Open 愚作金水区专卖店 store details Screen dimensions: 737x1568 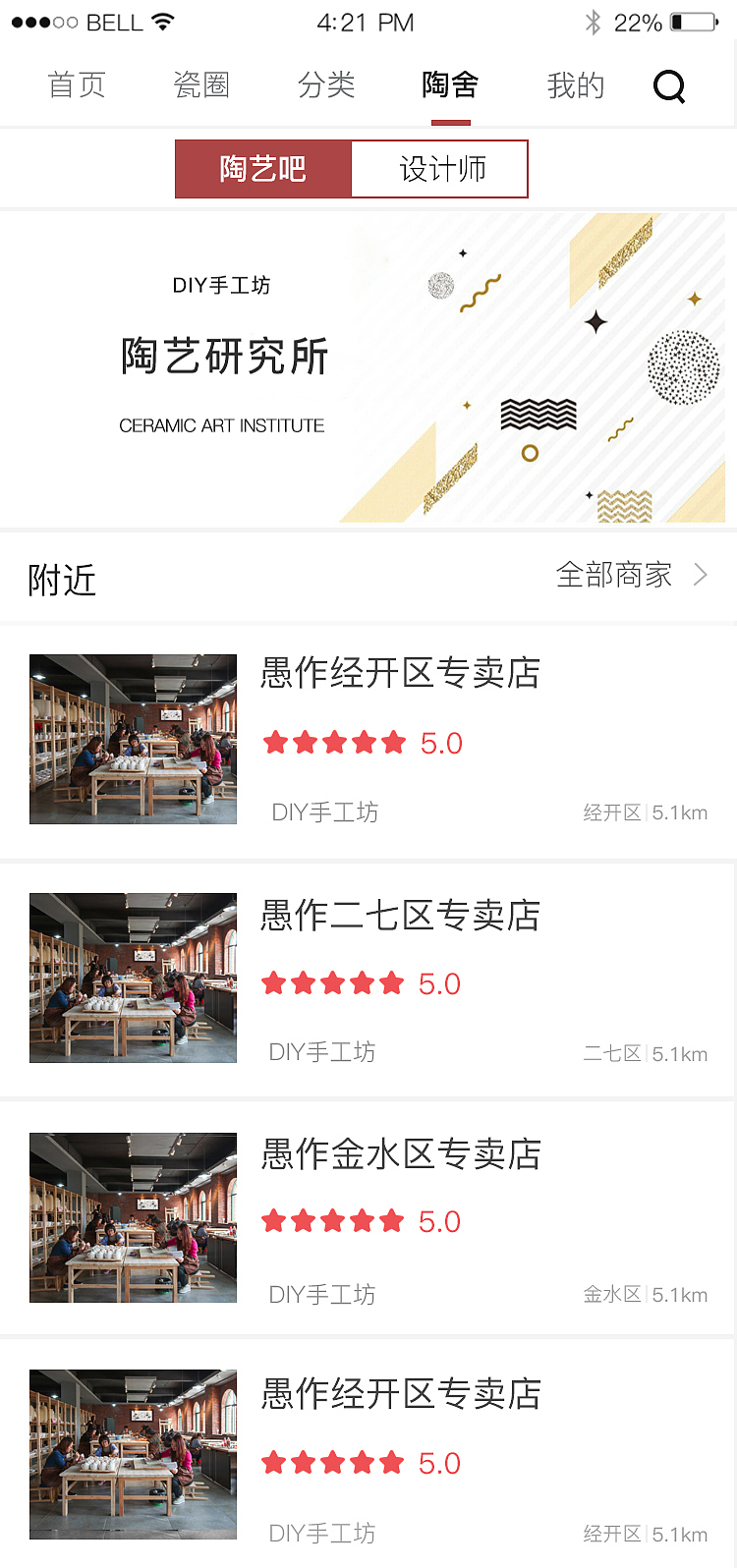401,1155
